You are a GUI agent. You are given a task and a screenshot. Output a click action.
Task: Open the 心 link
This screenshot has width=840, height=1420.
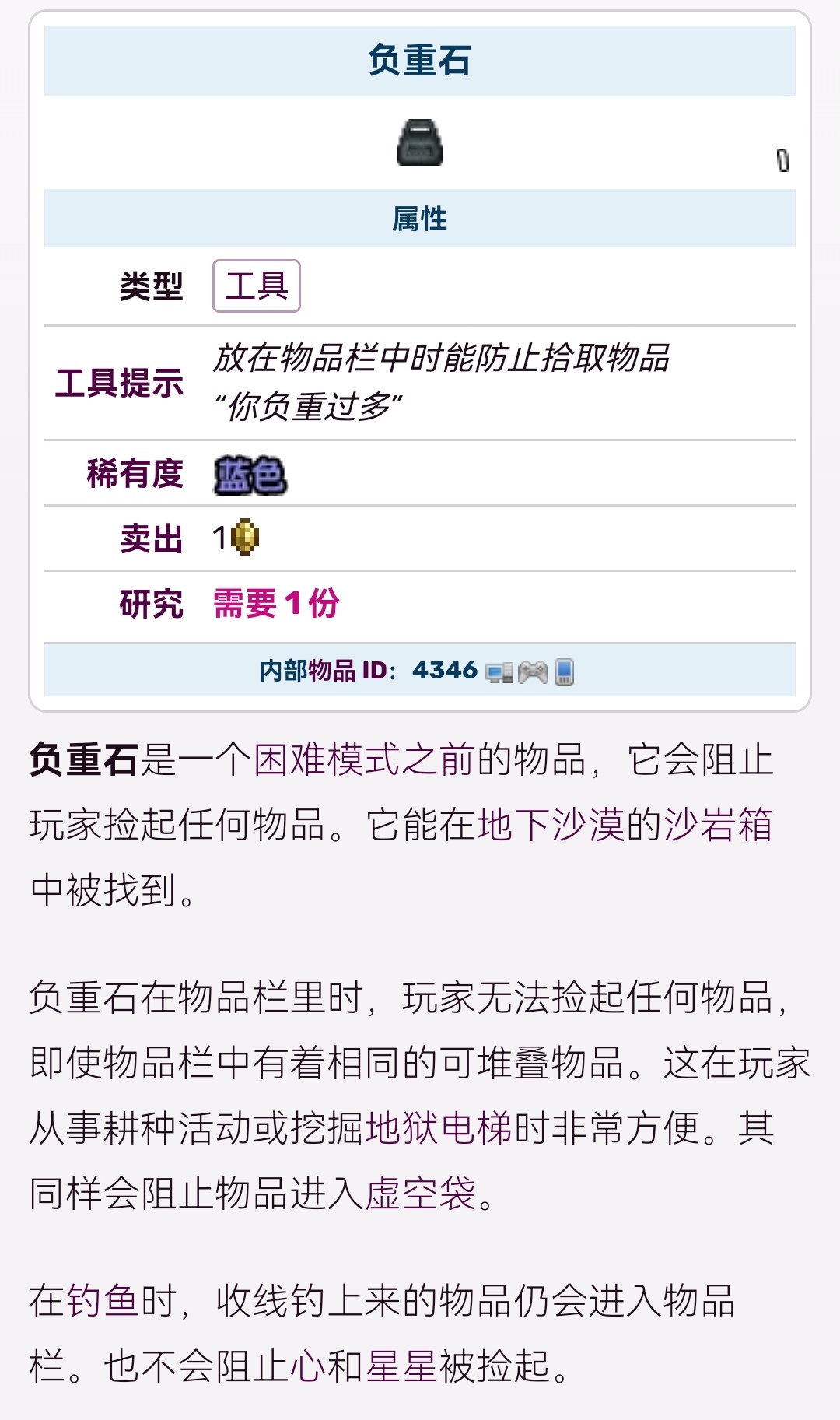click(307, 1366)
